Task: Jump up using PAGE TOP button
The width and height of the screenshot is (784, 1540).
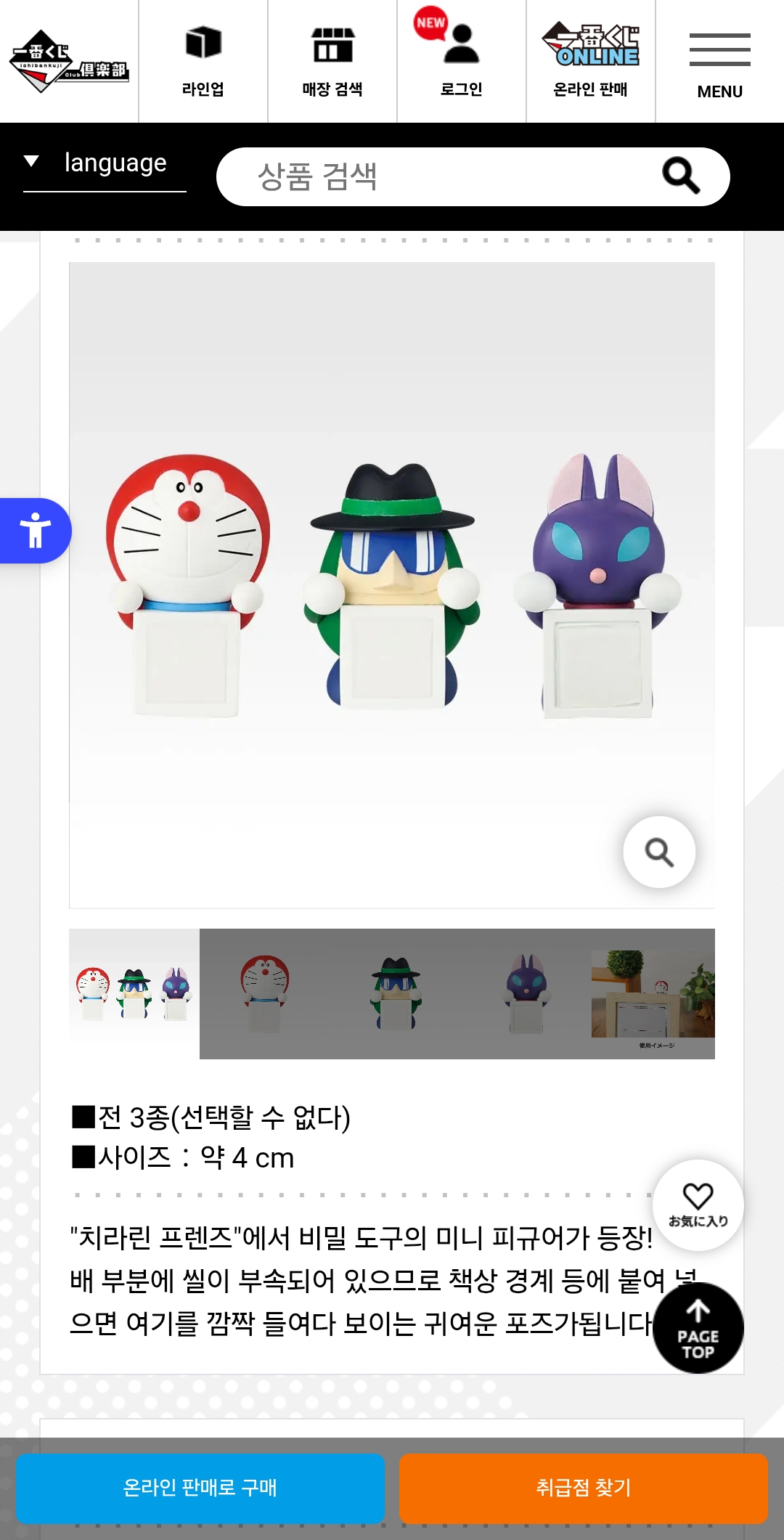Action: (698, 1327)
